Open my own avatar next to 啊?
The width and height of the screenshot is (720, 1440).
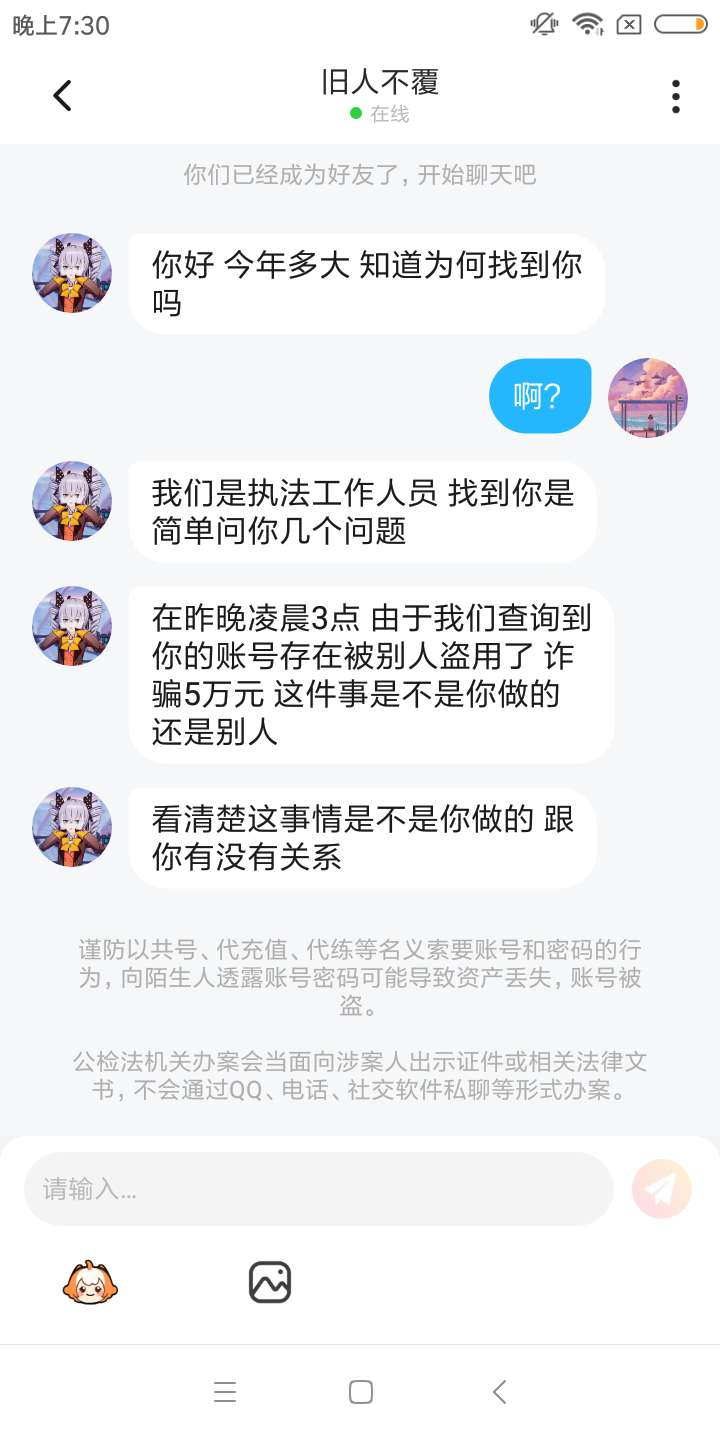648,397
